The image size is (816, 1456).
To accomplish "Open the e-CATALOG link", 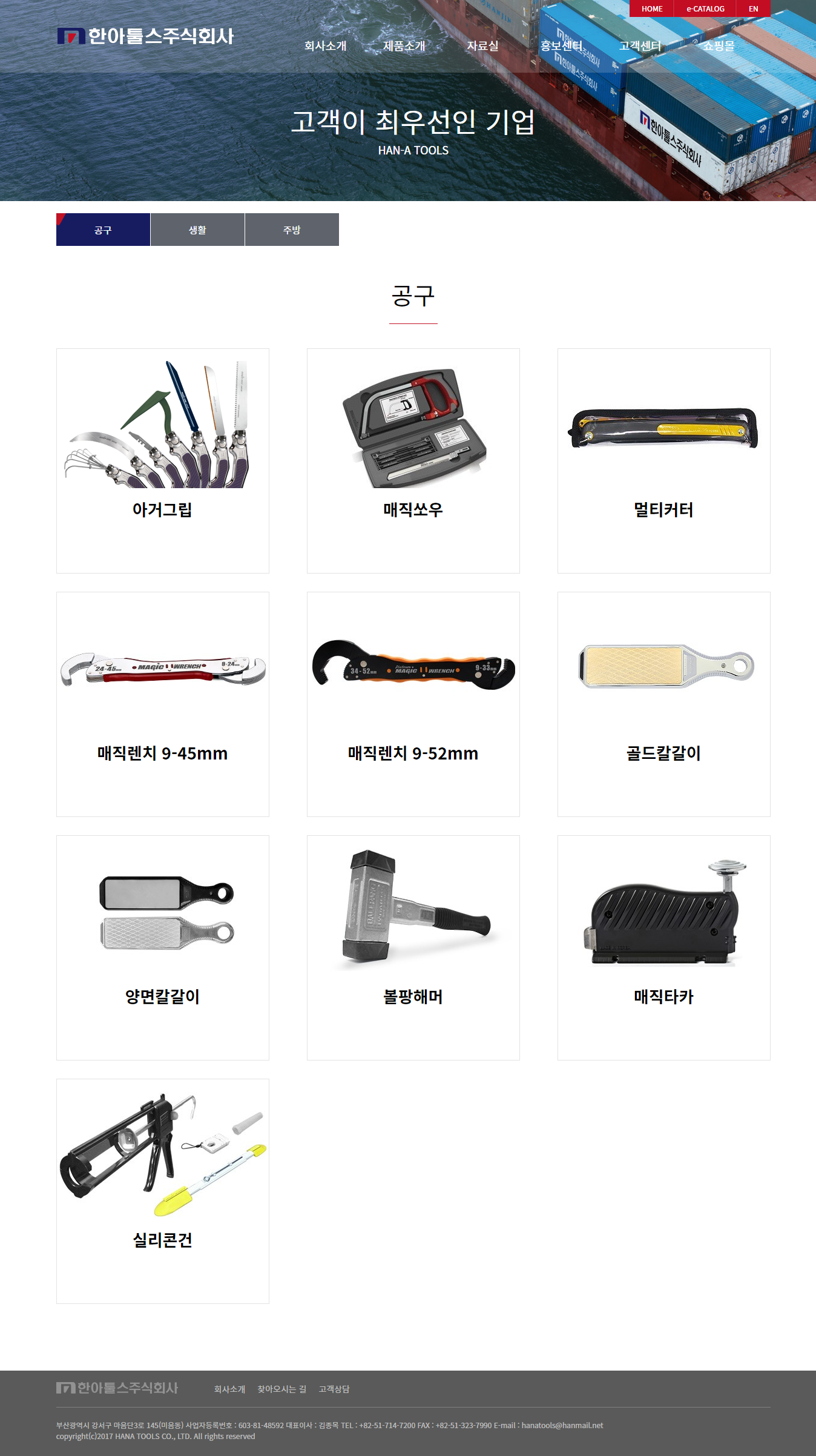I will (x=705, y=8).
